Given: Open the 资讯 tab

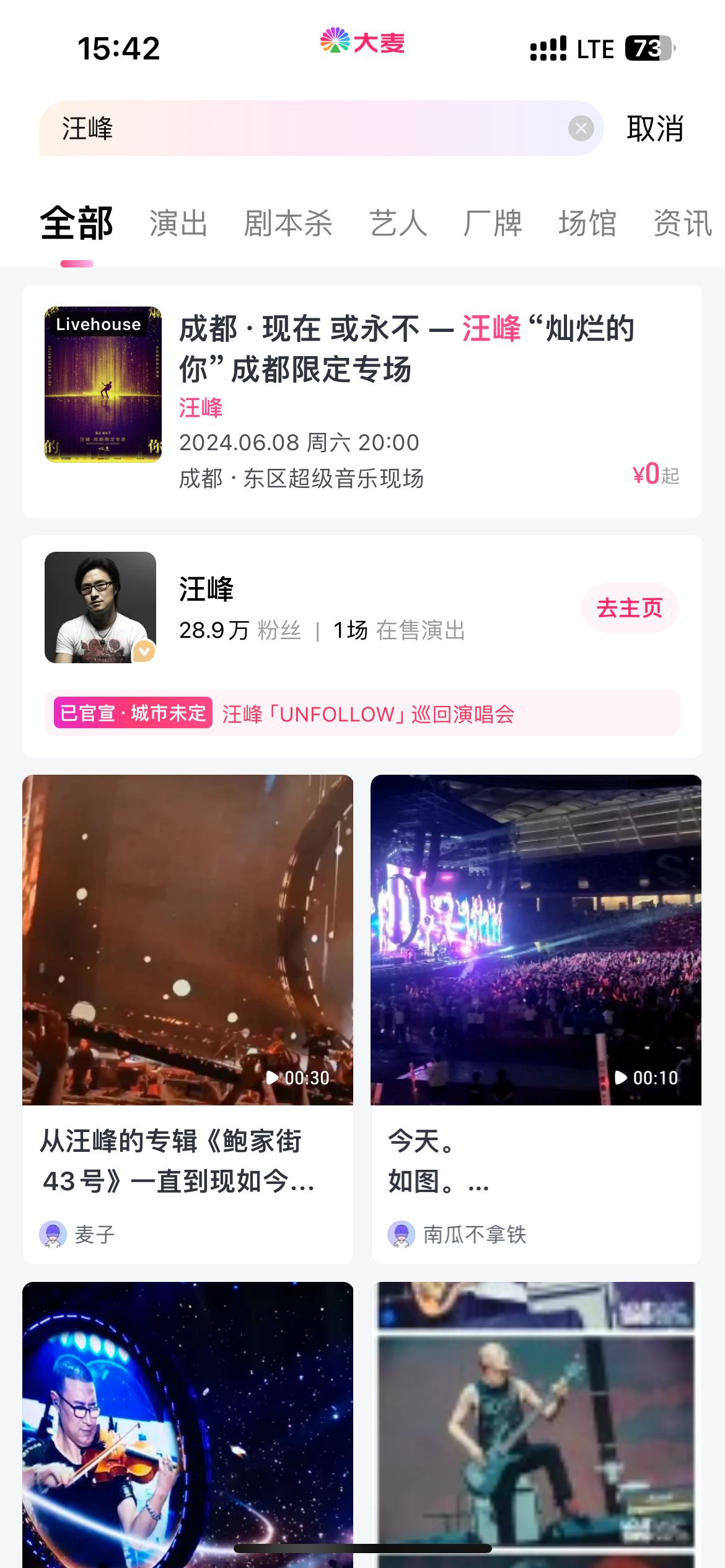Looking at the screenshot, I should click(x=682, y=224).
